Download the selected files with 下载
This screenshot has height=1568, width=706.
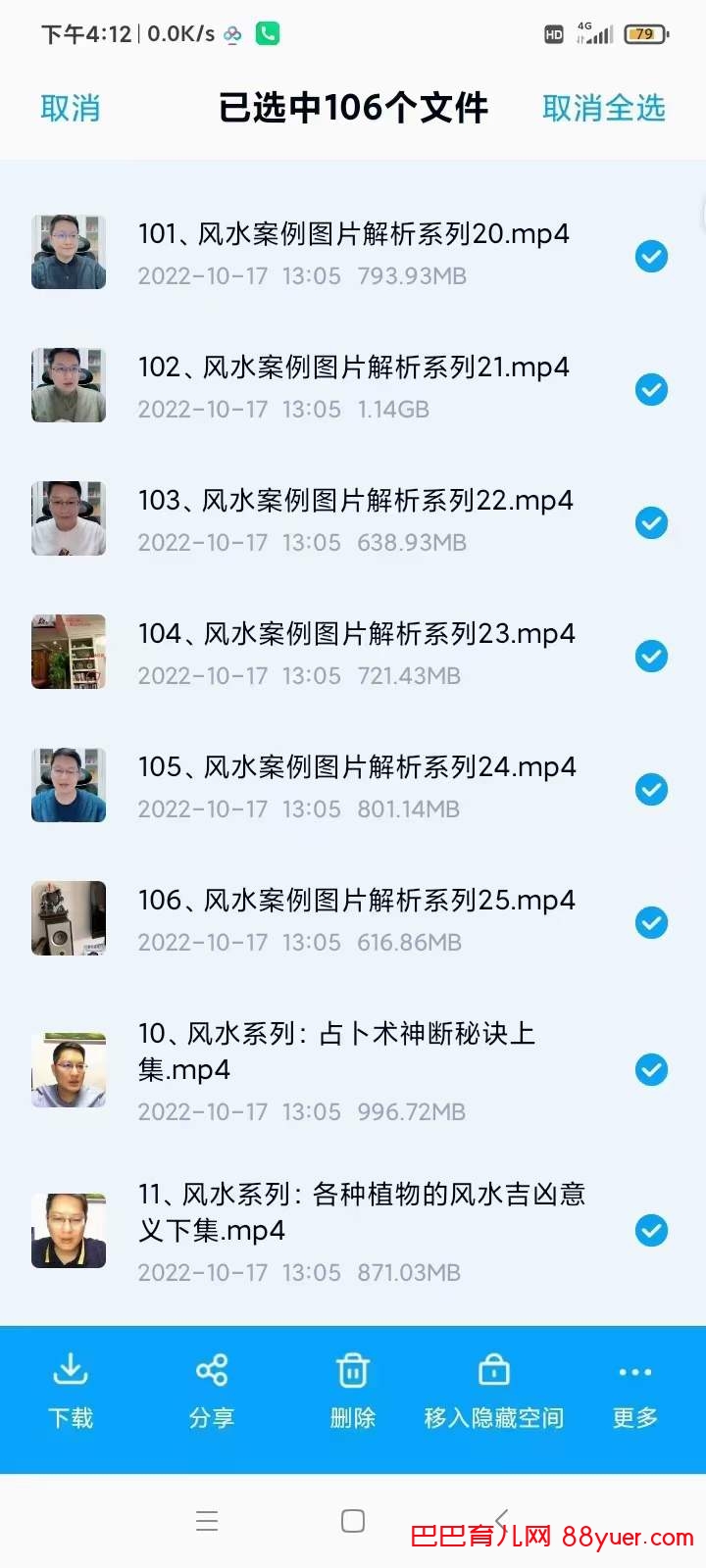[x=71, y=1390]
